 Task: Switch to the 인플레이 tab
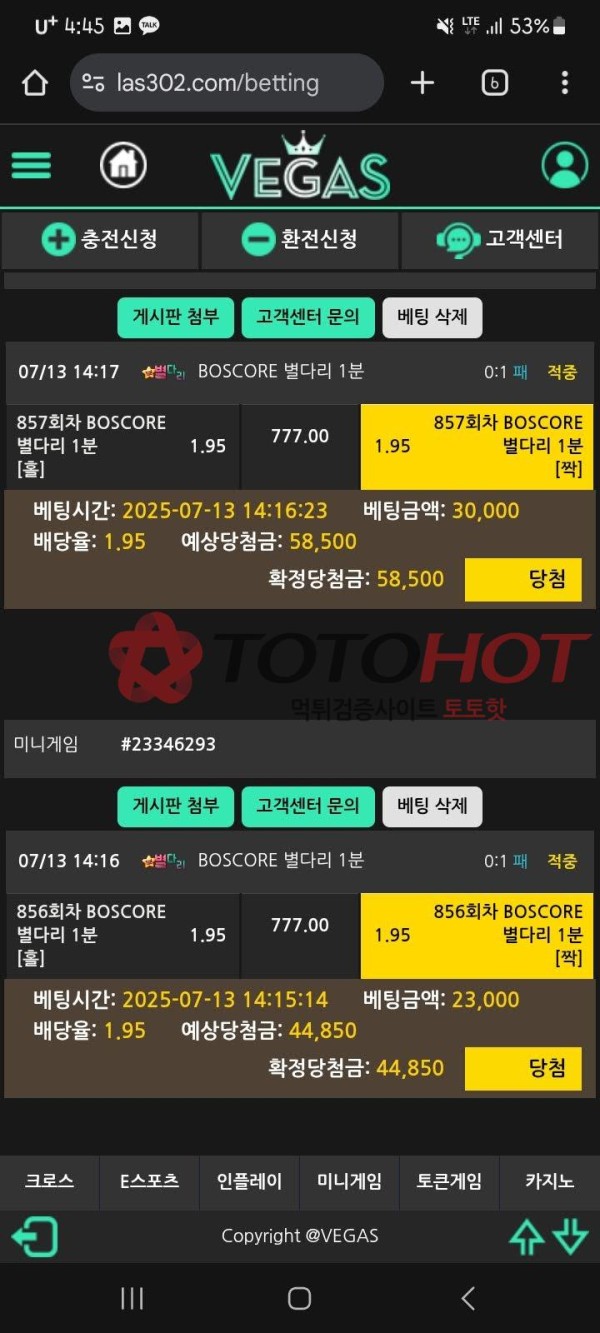(250, 1181)
